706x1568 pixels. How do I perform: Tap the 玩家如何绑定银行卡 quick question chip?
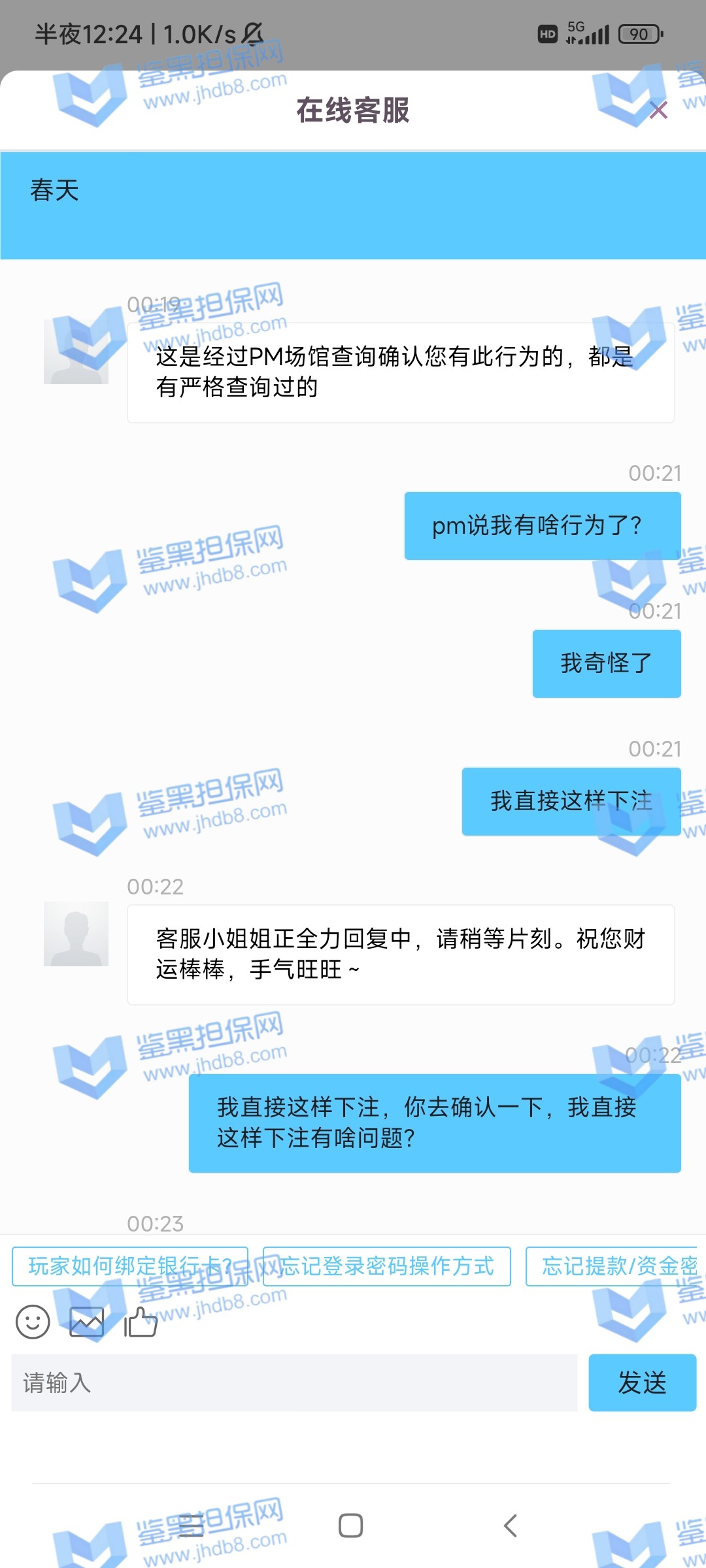pyautogui.click(x=130, y=1266)
